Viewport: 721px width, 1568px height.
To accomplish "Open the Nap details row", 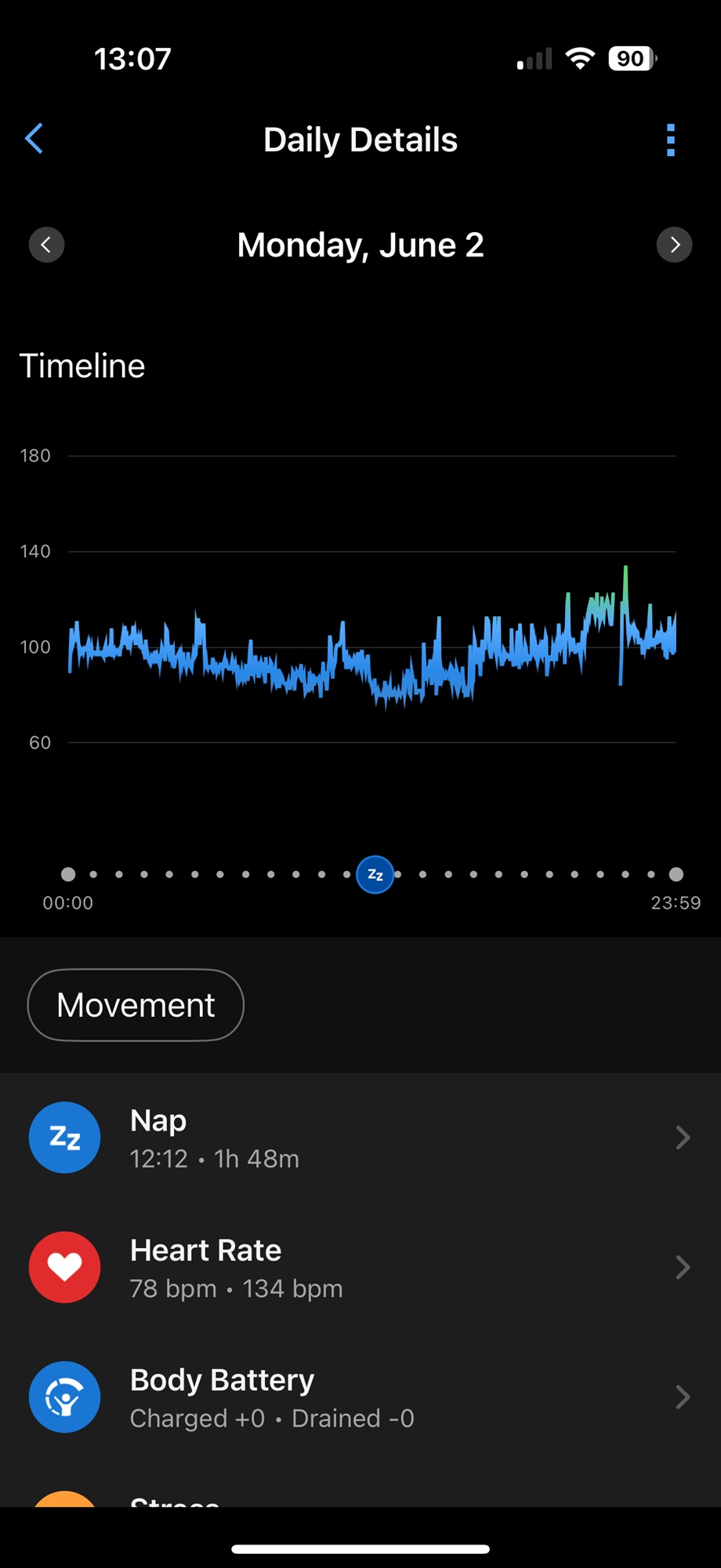I will [x=360, y=1138].
